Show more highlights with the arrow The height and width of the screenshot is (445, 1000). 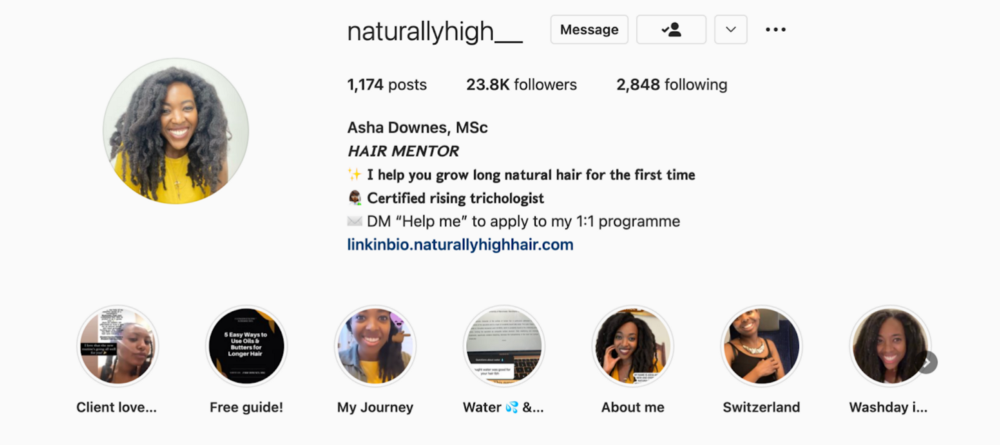pyautogui.click(x=928, y=362)
